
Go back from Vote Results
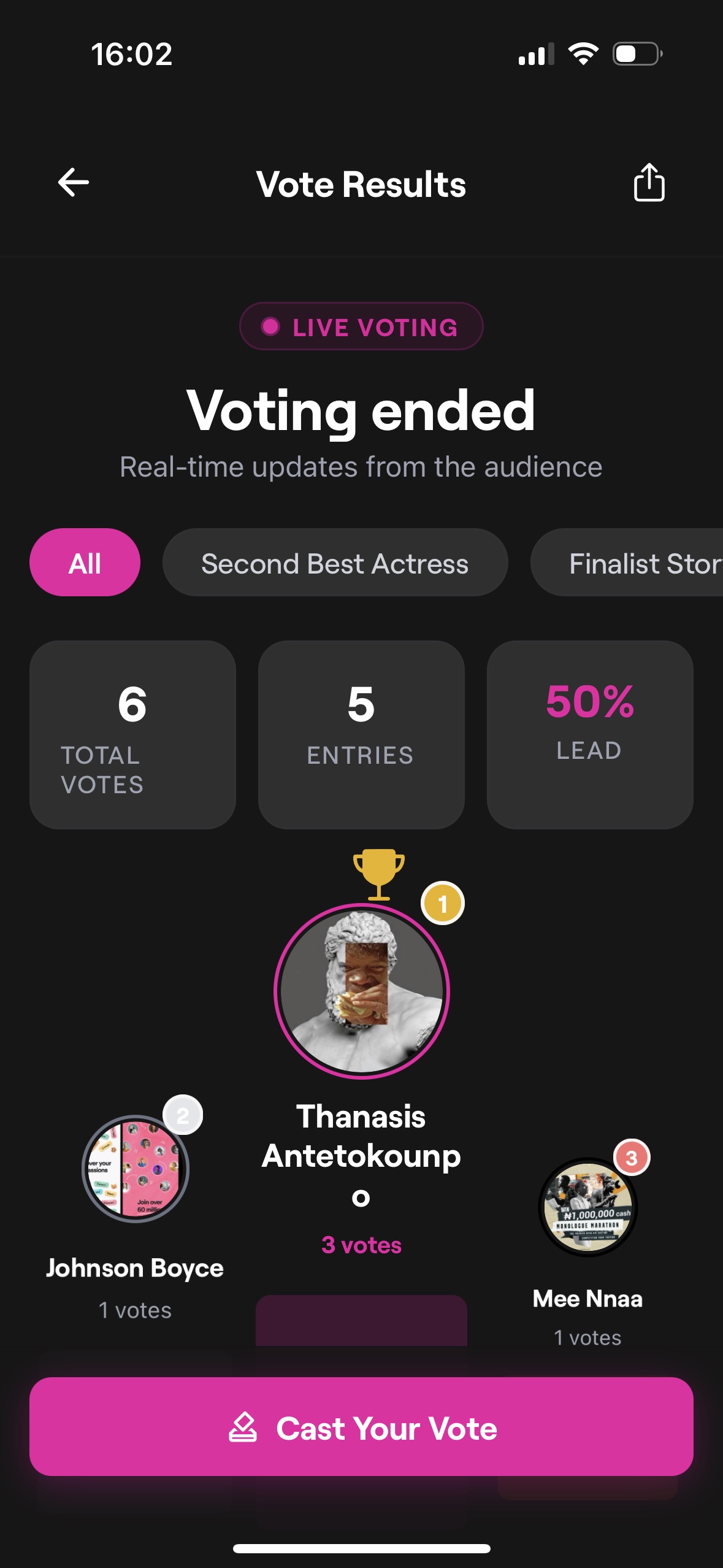(x=74, y=183)
